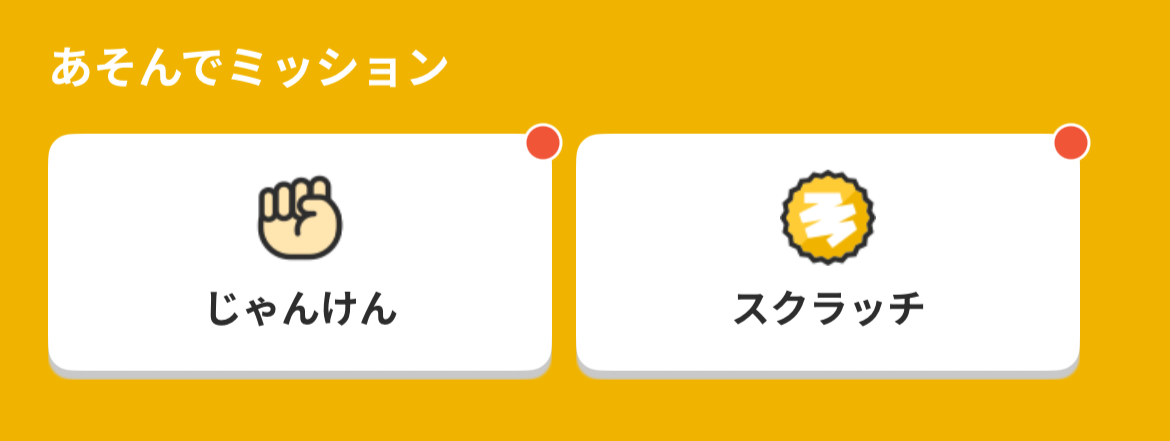Open the スクラッチ mission card
The height and width of the screenshot is (441, 1170).
point(828,252)
